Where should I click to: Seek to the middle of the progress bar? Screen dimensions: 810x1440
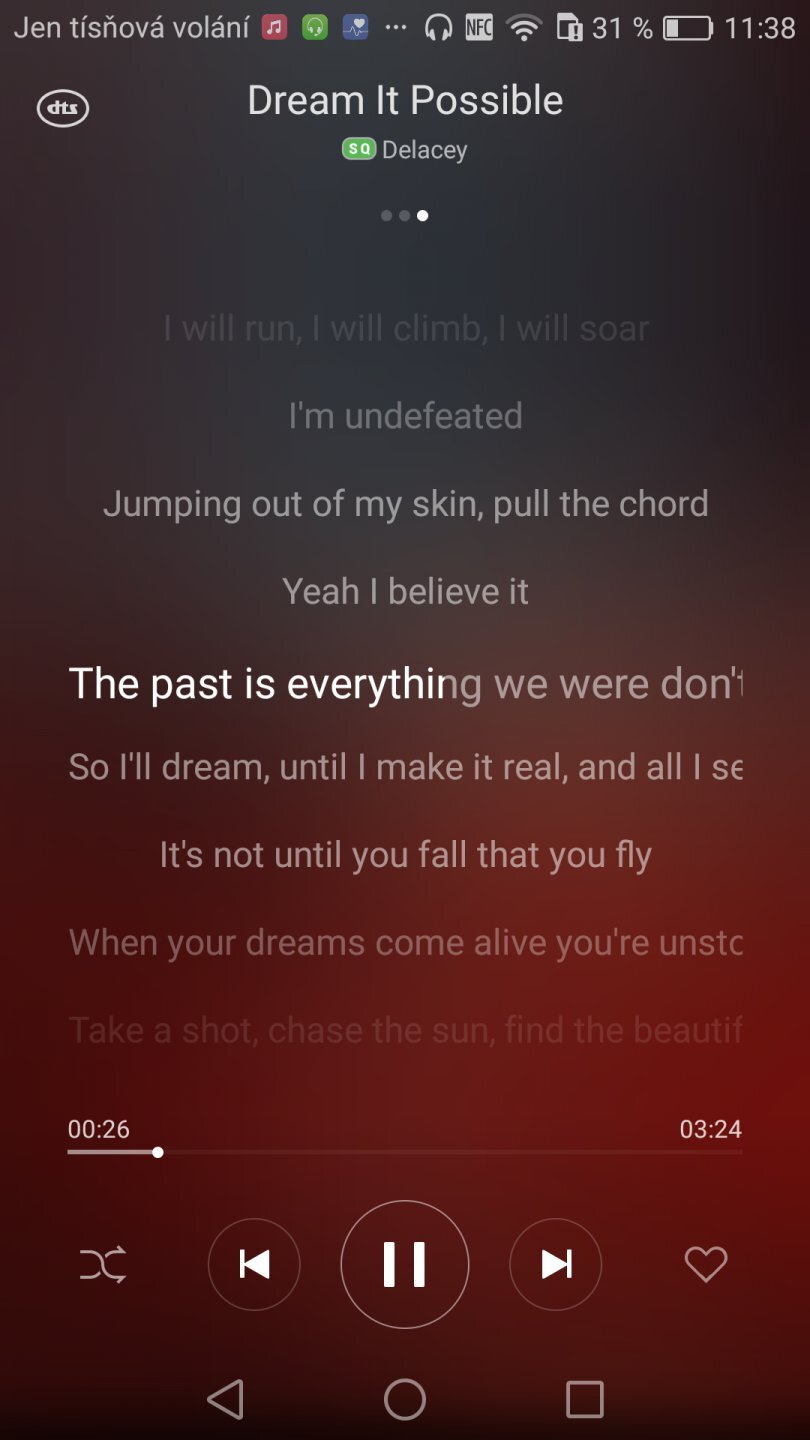coord(405,1152)
